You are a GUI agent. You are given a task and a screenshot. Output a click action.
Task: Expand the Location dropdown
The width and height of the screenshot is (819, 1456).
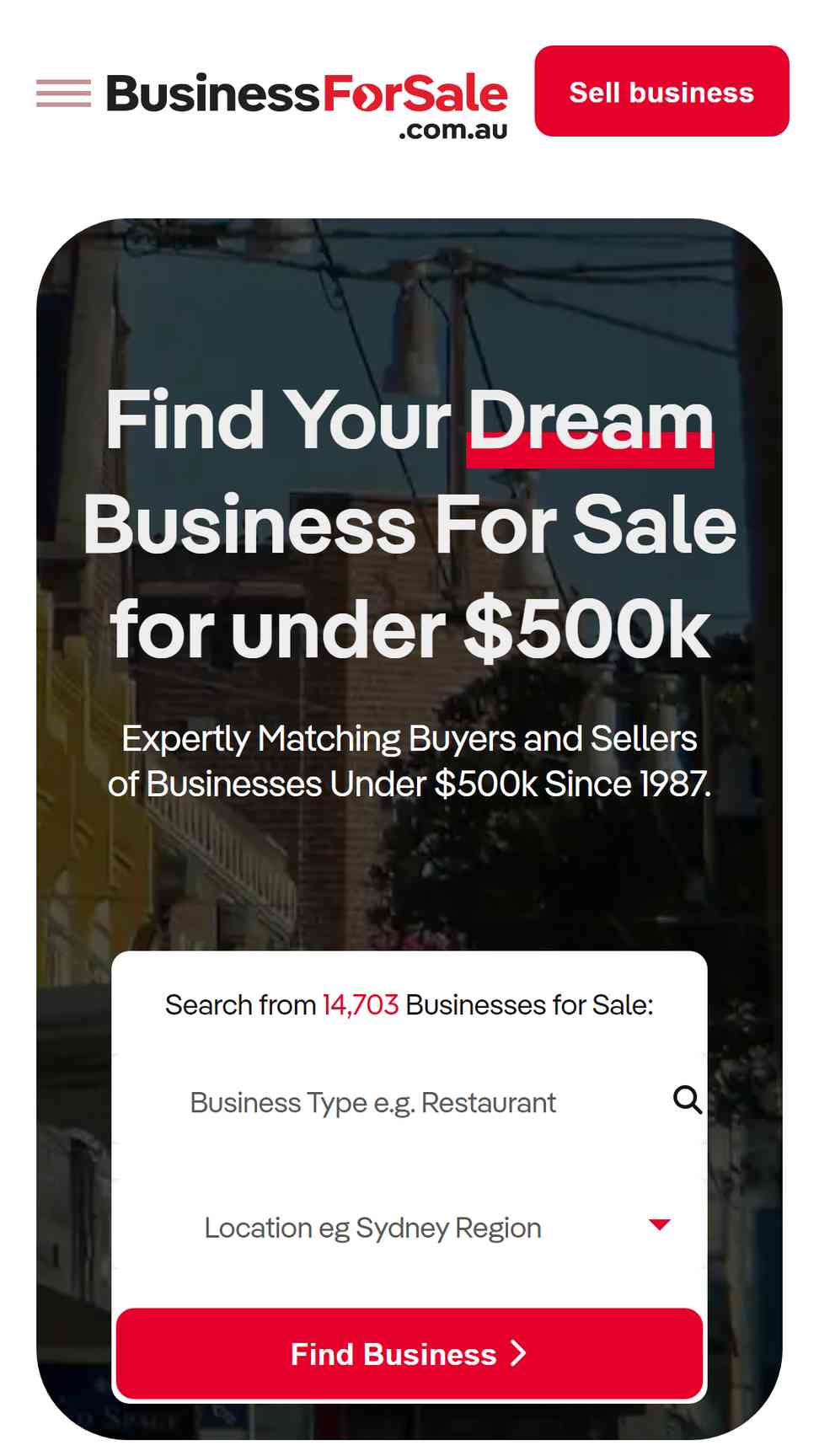pos(409,1227)
